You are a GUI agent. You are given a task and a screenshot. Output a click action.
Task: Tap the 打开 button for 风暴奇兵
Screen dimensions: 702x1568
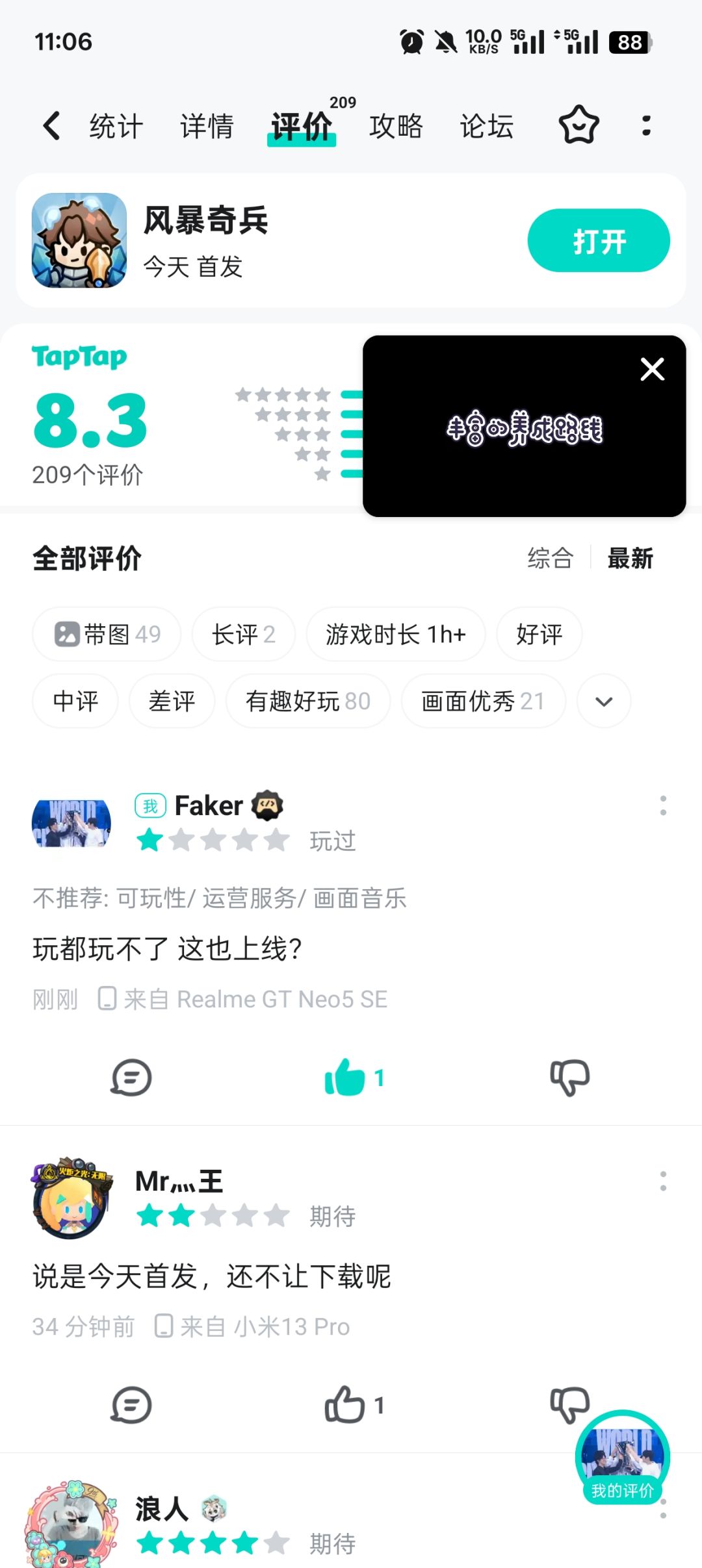(x=599, y=240)
